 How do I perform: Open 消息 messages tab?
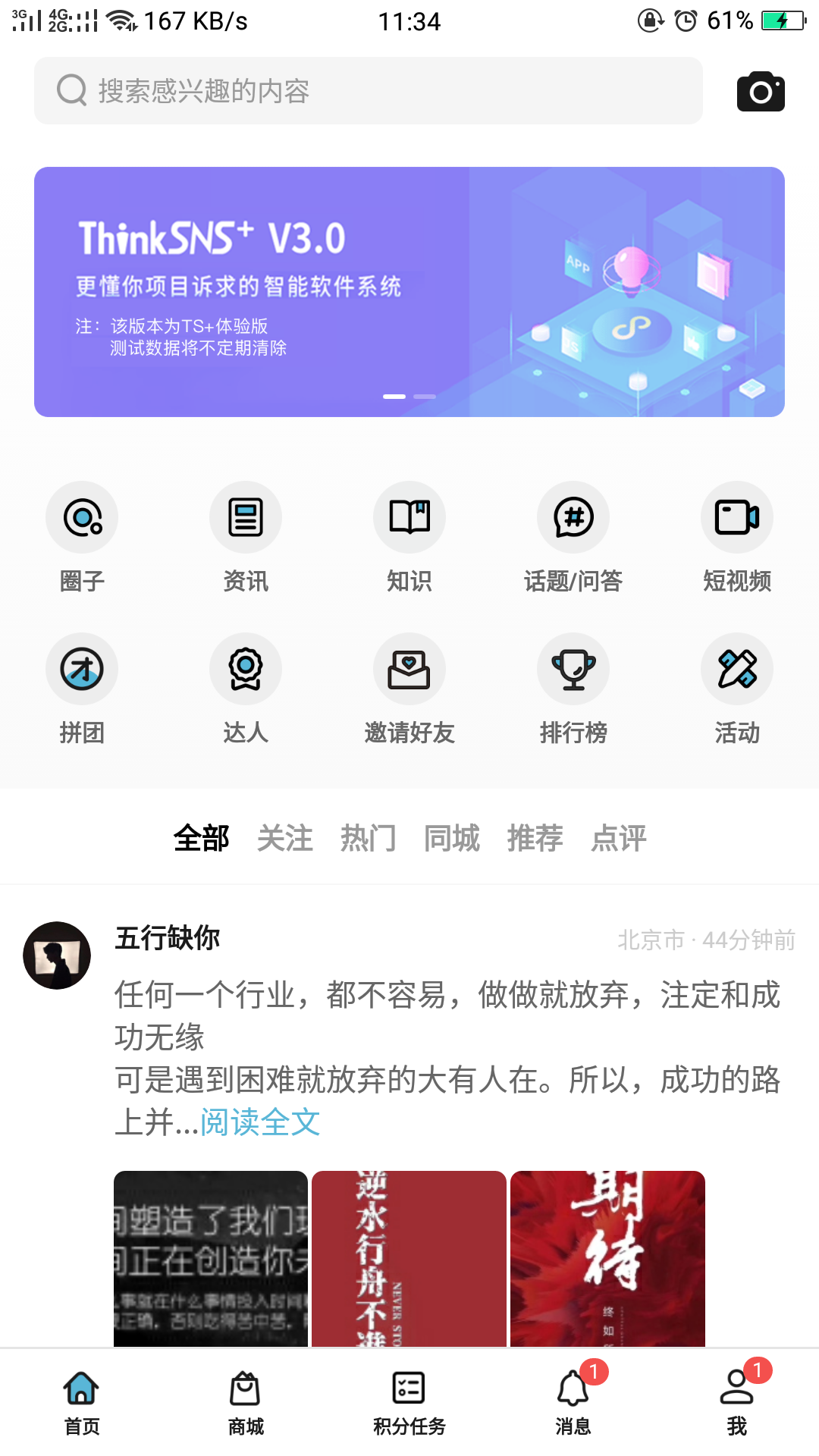(x=573, y=1403)
